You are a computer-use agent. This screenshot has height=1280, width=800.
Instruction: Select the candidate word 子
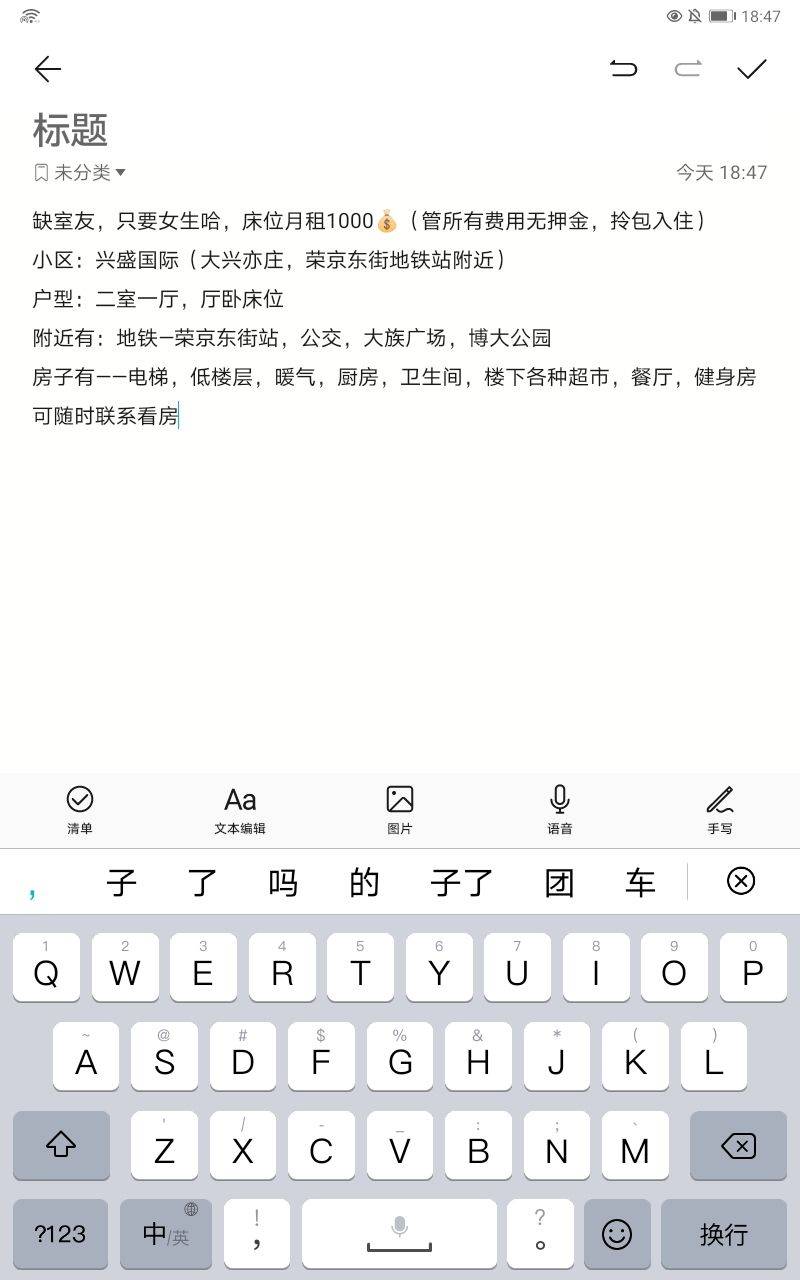[120, 884]
